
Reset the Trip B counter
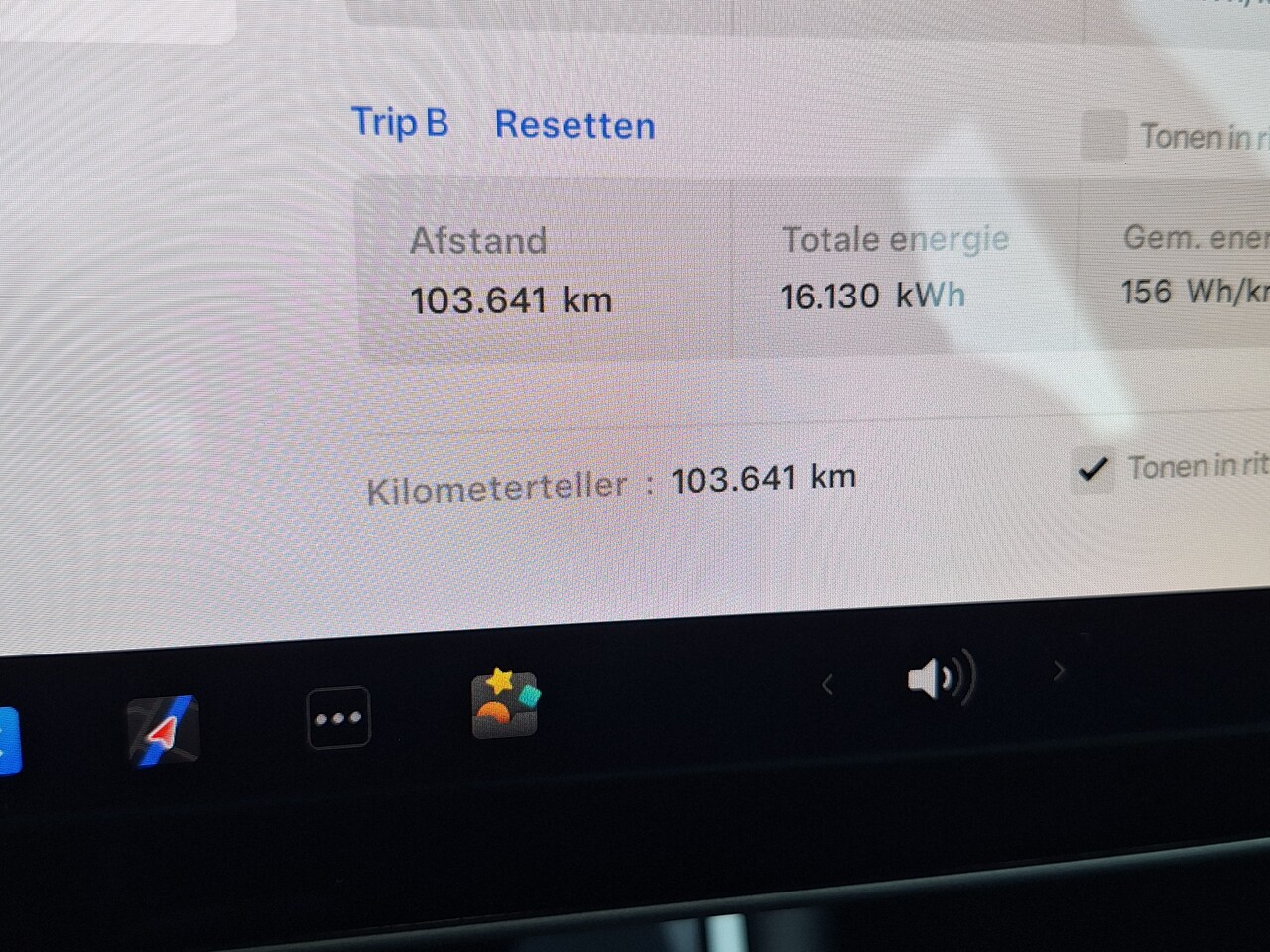[574, 125]
